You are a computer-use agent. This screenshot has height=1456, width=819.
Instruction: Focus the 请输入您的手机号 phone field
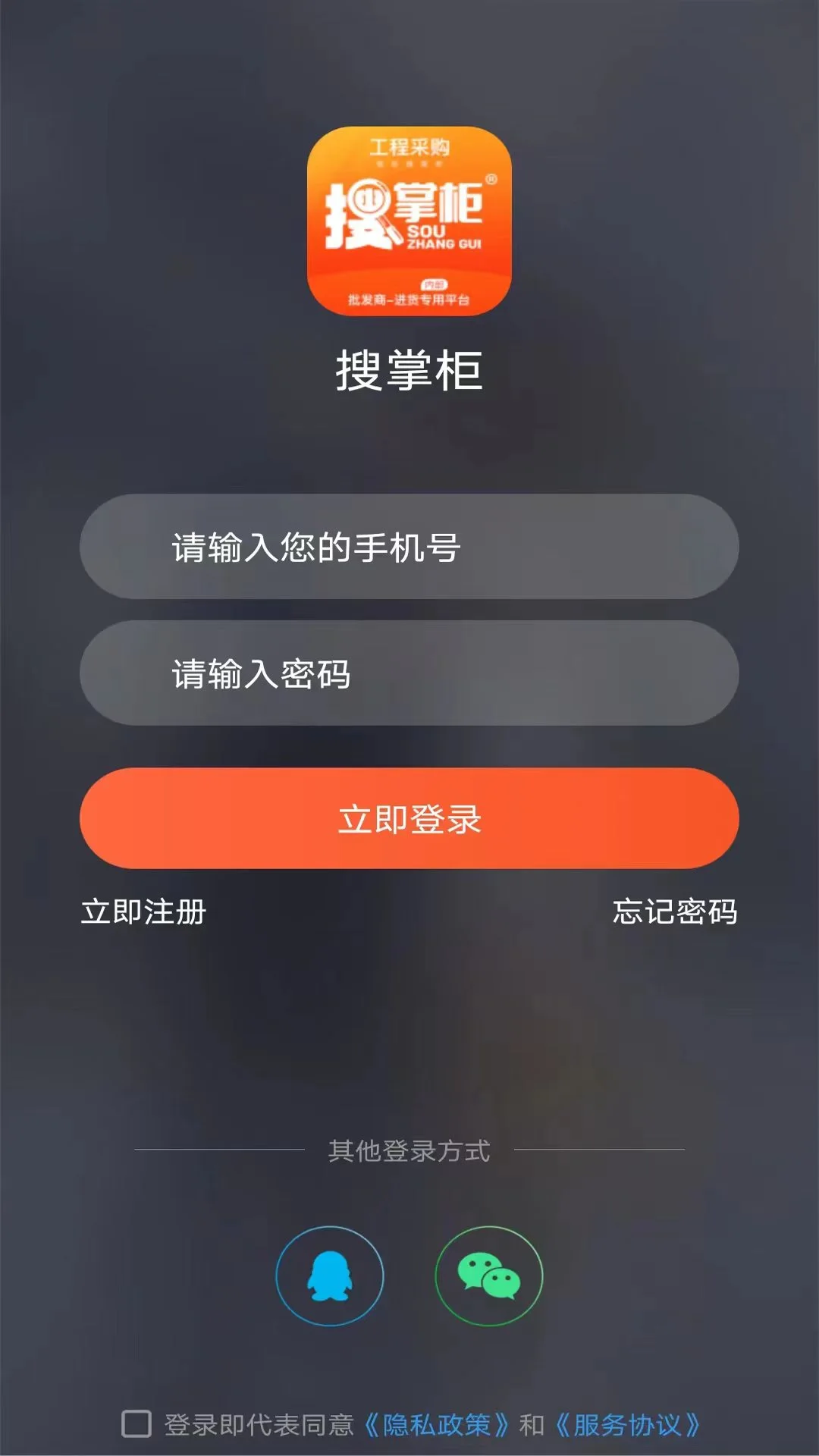click(409, 546)
